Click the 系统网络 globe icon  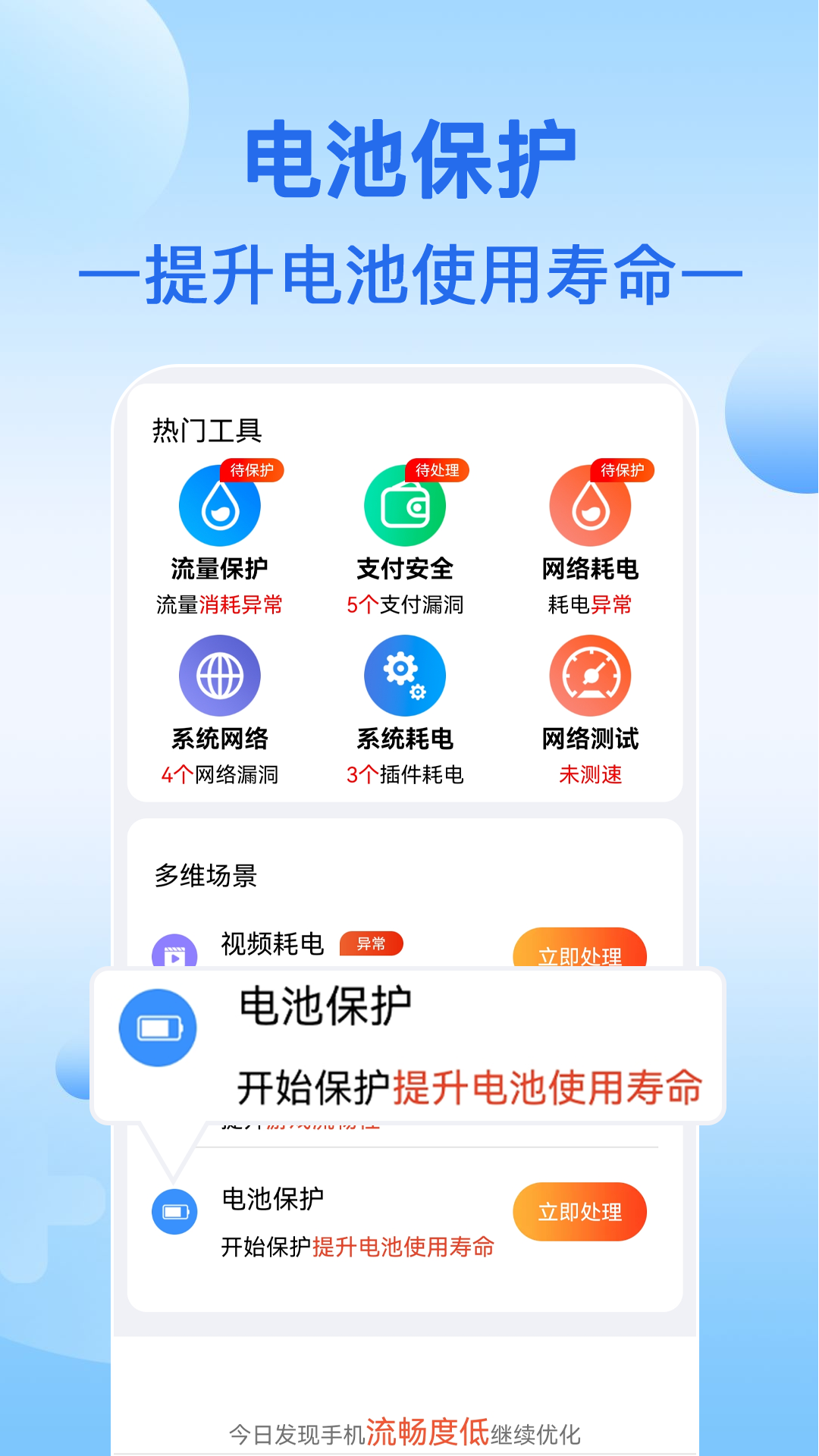[219, 675]
